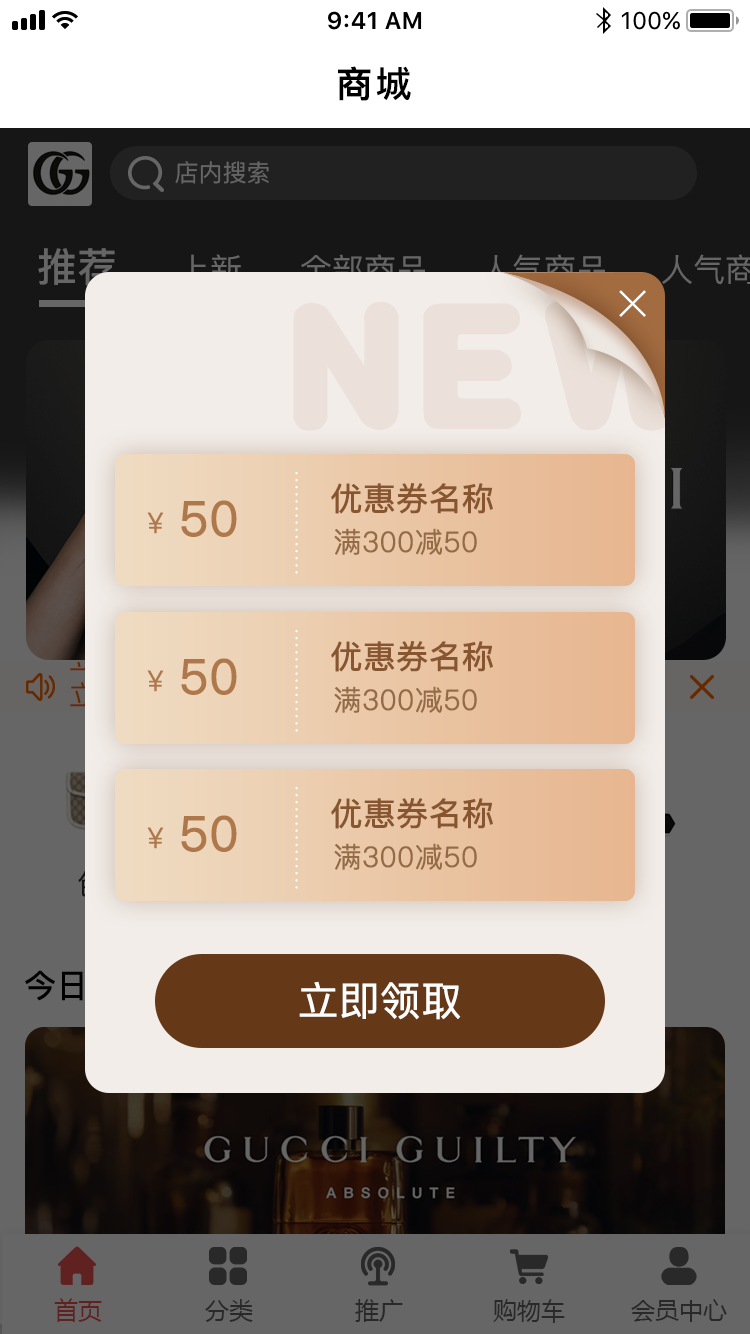This screenshot has width=750, height=1334.
Task: Switch to the 首页 tab
Action: click(x=77, y=1284)
